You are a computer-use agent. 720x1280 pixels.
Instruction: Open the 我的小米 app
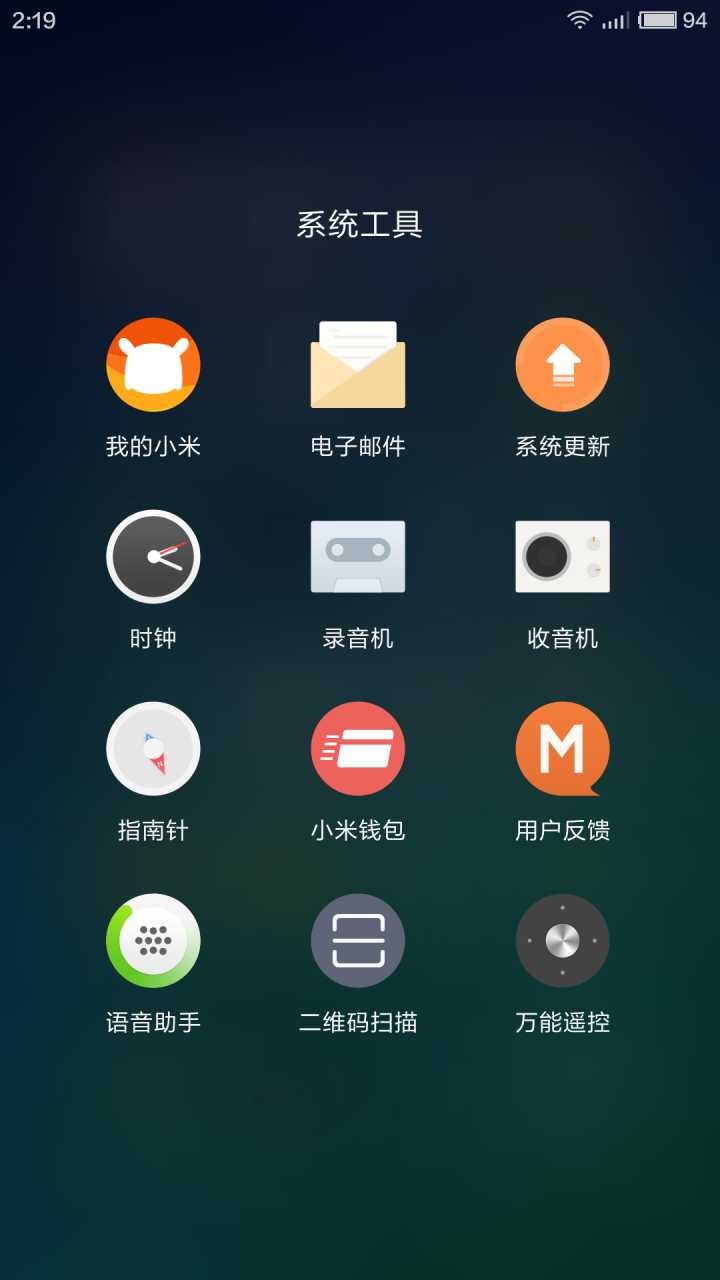(x=153, y=365)
